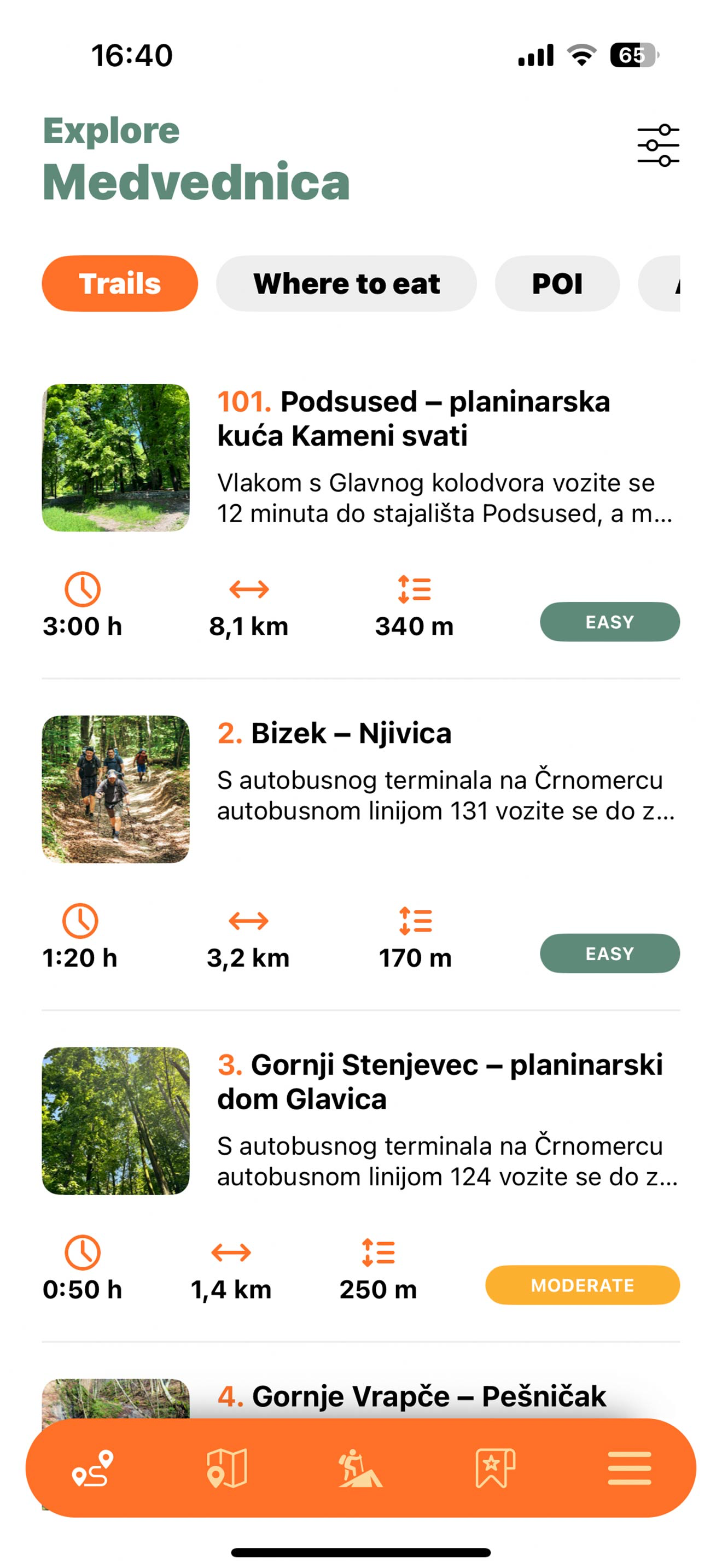Open the filters panel with sliders icon
722x1568 pixels.
point(659,145)
